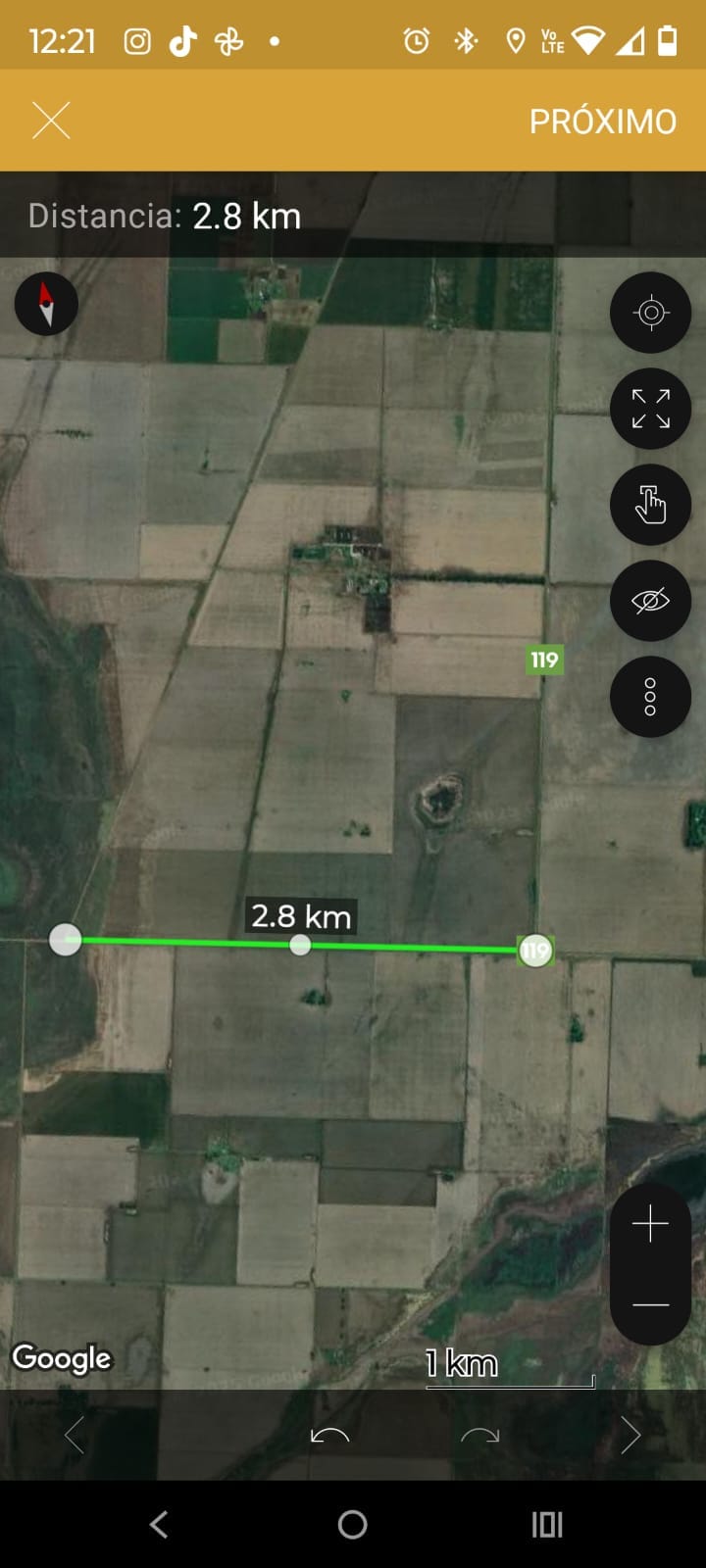Tap PRÓXIMO to continue
Image resolution: width=706 pixels, height=1568 pixels.
pyautogui.click(x=602, y=122)
